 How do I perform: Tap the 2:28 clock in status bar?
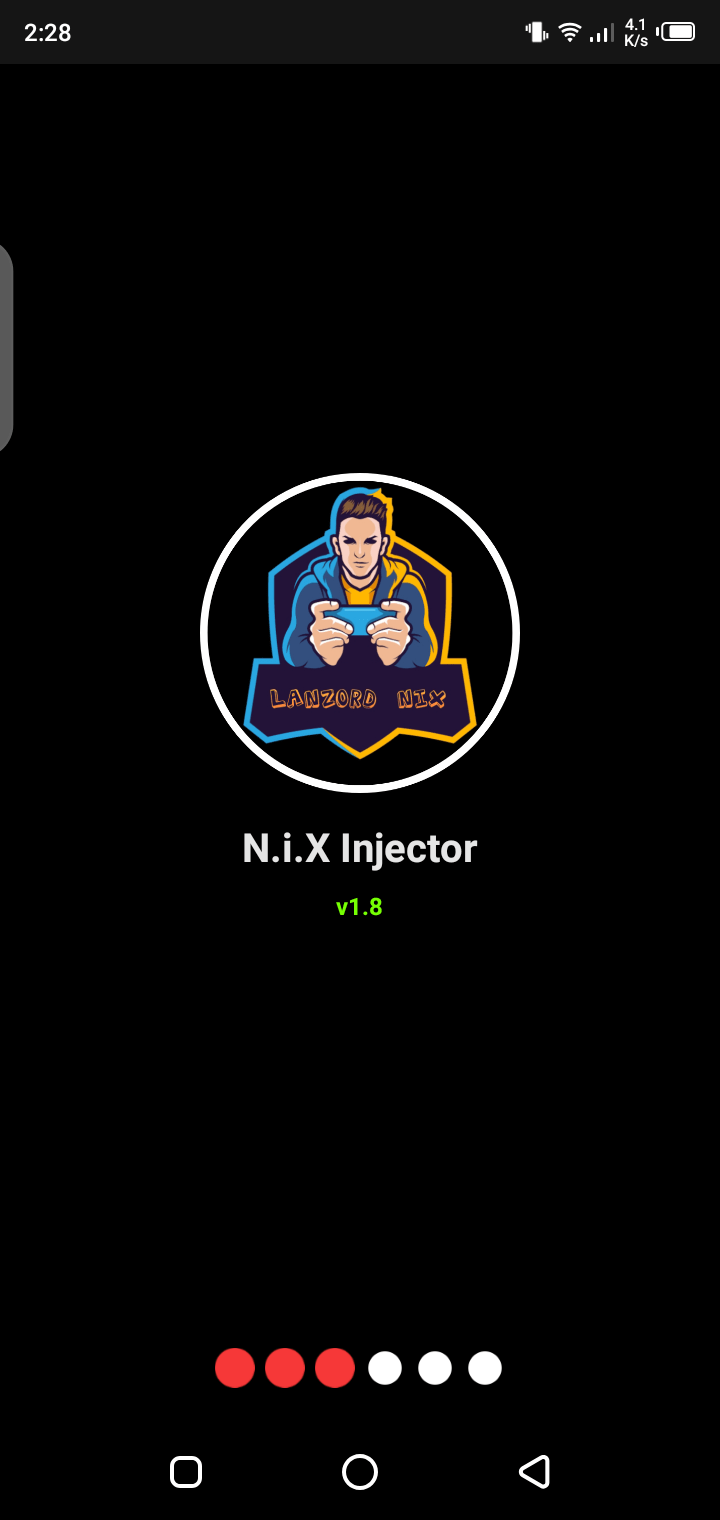(x=46, y=32)
